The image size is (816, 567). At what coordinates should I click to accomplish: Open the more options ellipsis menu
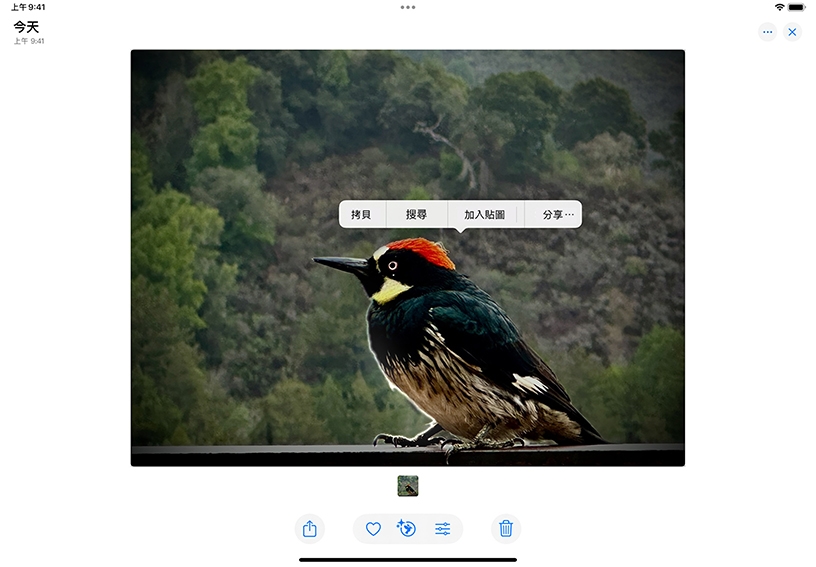(x=768, y=32)
